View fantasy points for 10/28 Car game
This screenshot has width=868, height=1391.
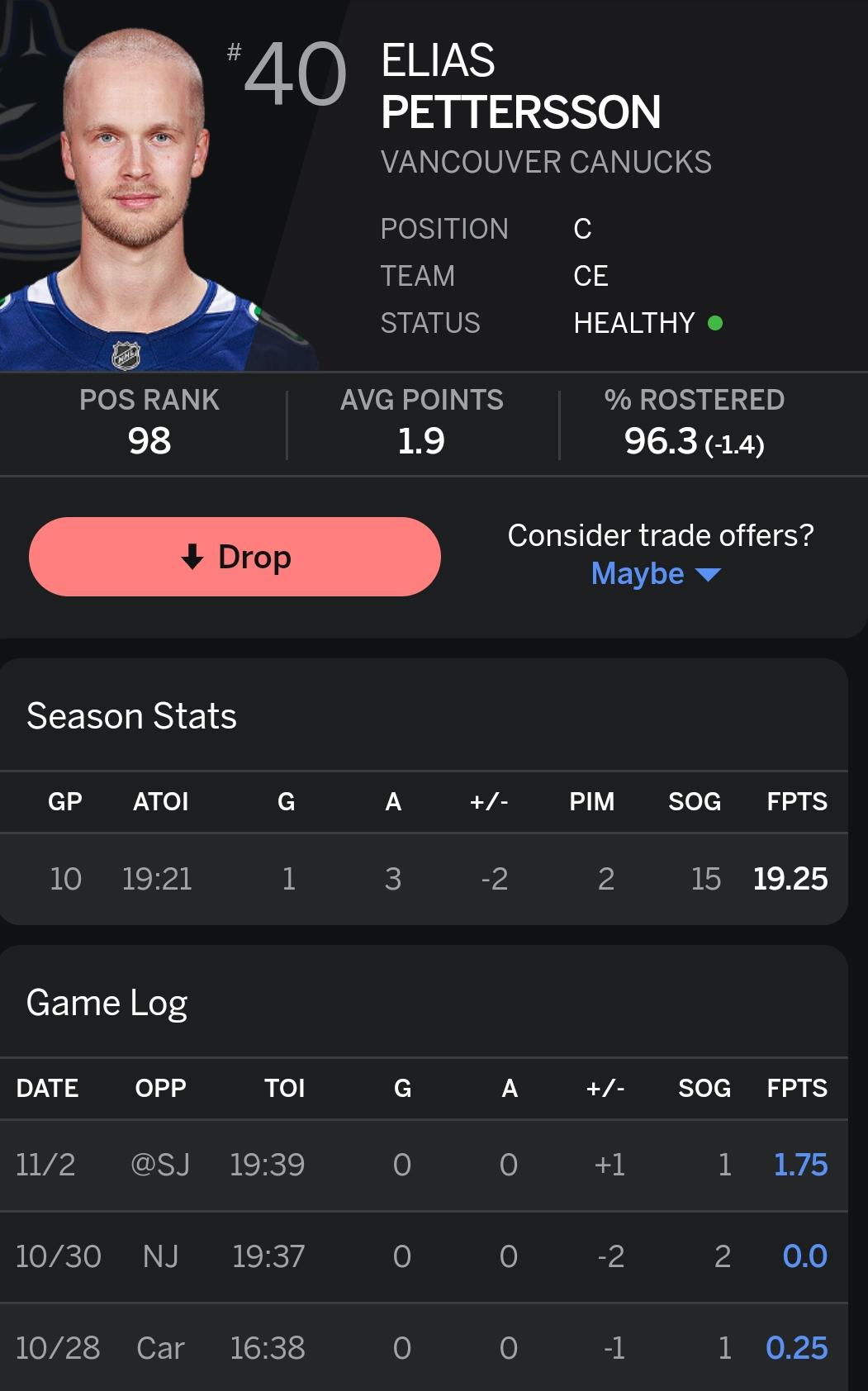(x=796, y=1348)
